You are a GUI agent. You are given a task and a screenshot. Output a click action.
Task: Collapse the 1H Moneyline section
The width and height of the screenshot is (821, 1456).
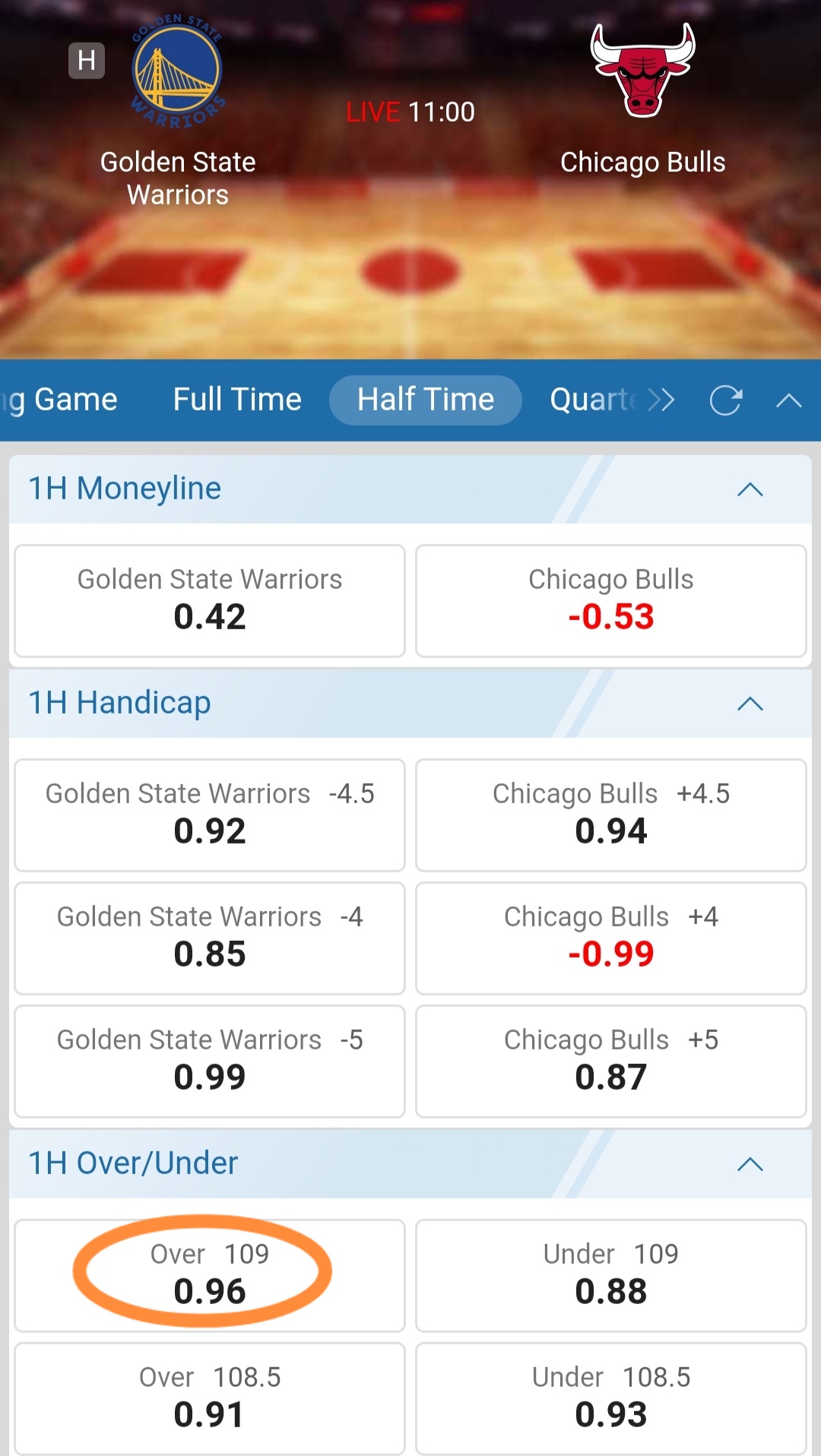(x=750, y=489)
